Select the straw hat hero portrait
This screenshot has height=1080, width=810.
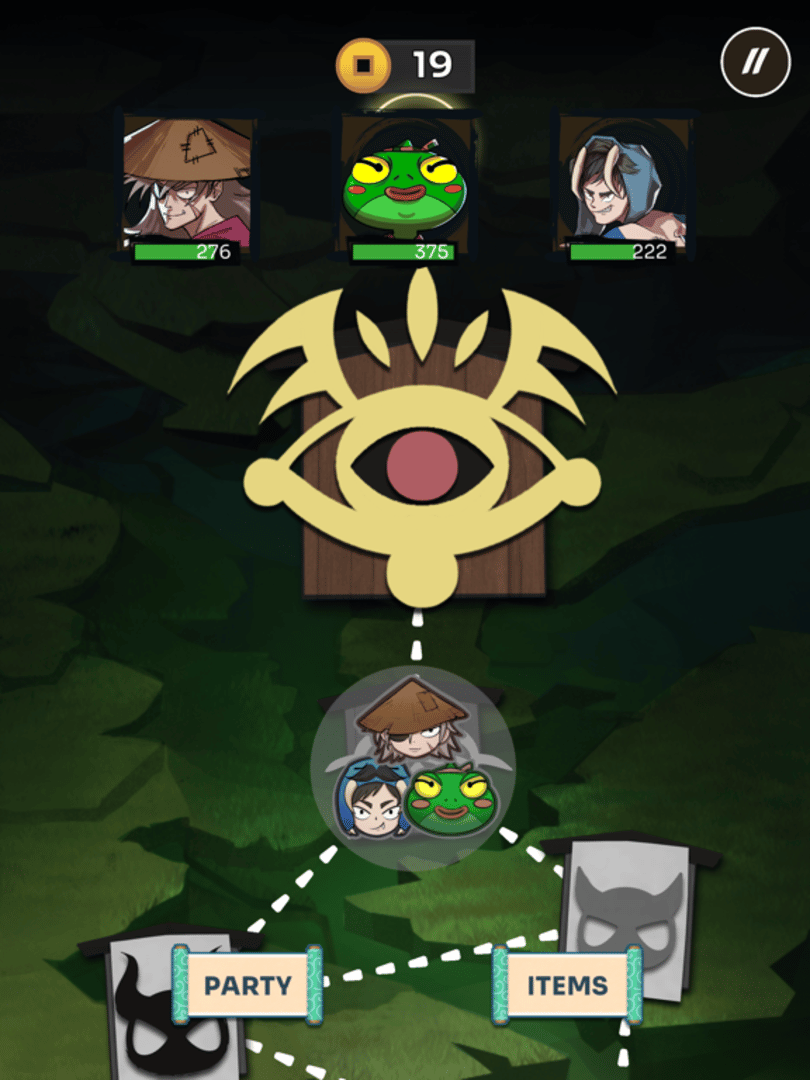point(190,185)
